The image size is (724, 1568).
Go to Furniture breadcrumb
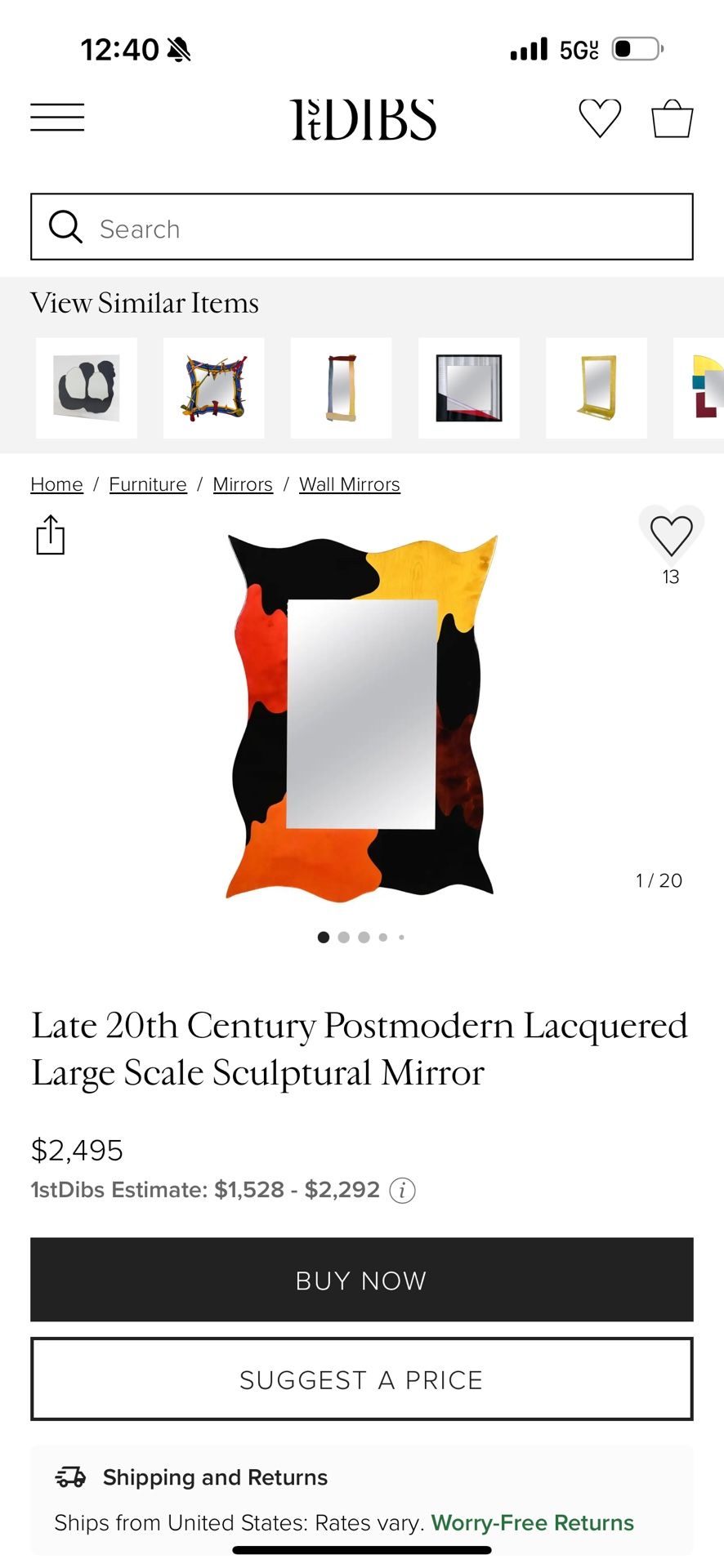point(148,484)
